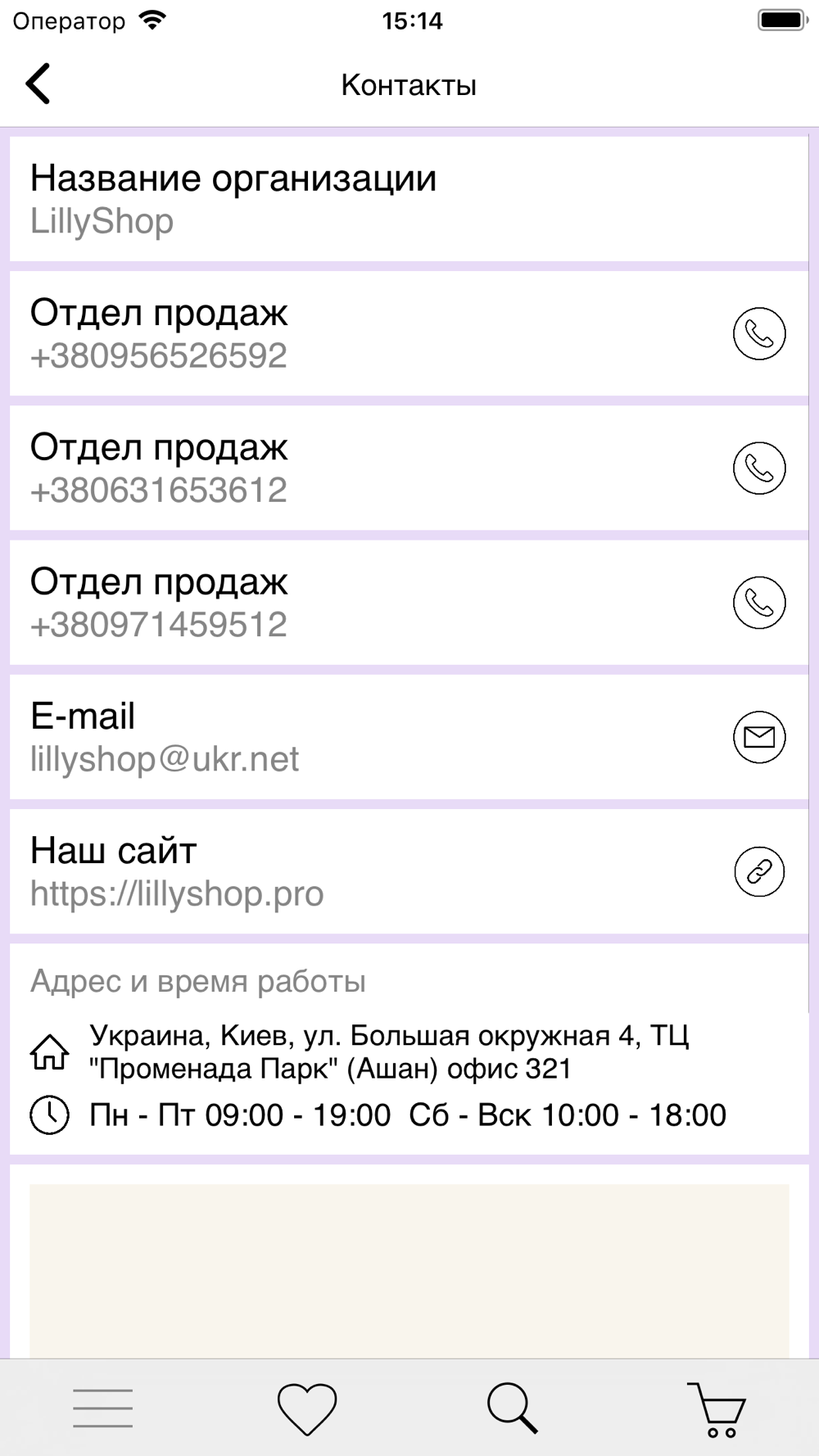
Task: Call sales number +380631653612
Action: (x=759, y=468)
